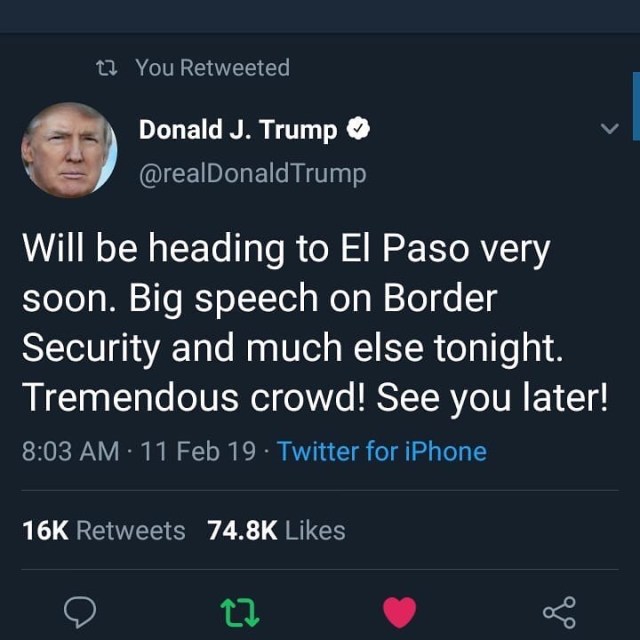The width and height of the screenshot is (640, 640).
Task: Undo the retweet with the green icon
Action: [x=239, y=610]
